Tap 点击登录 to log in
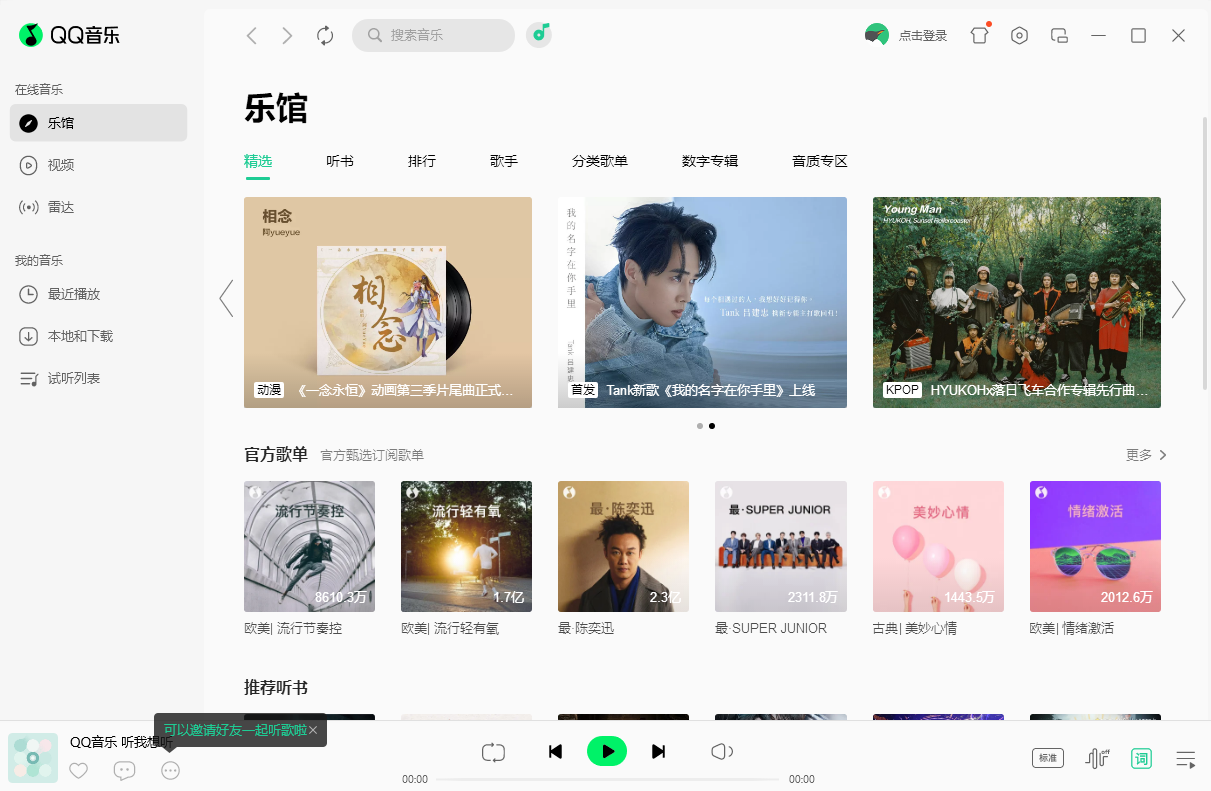This screenshot has width=1211, height=791. click(921, 35)
